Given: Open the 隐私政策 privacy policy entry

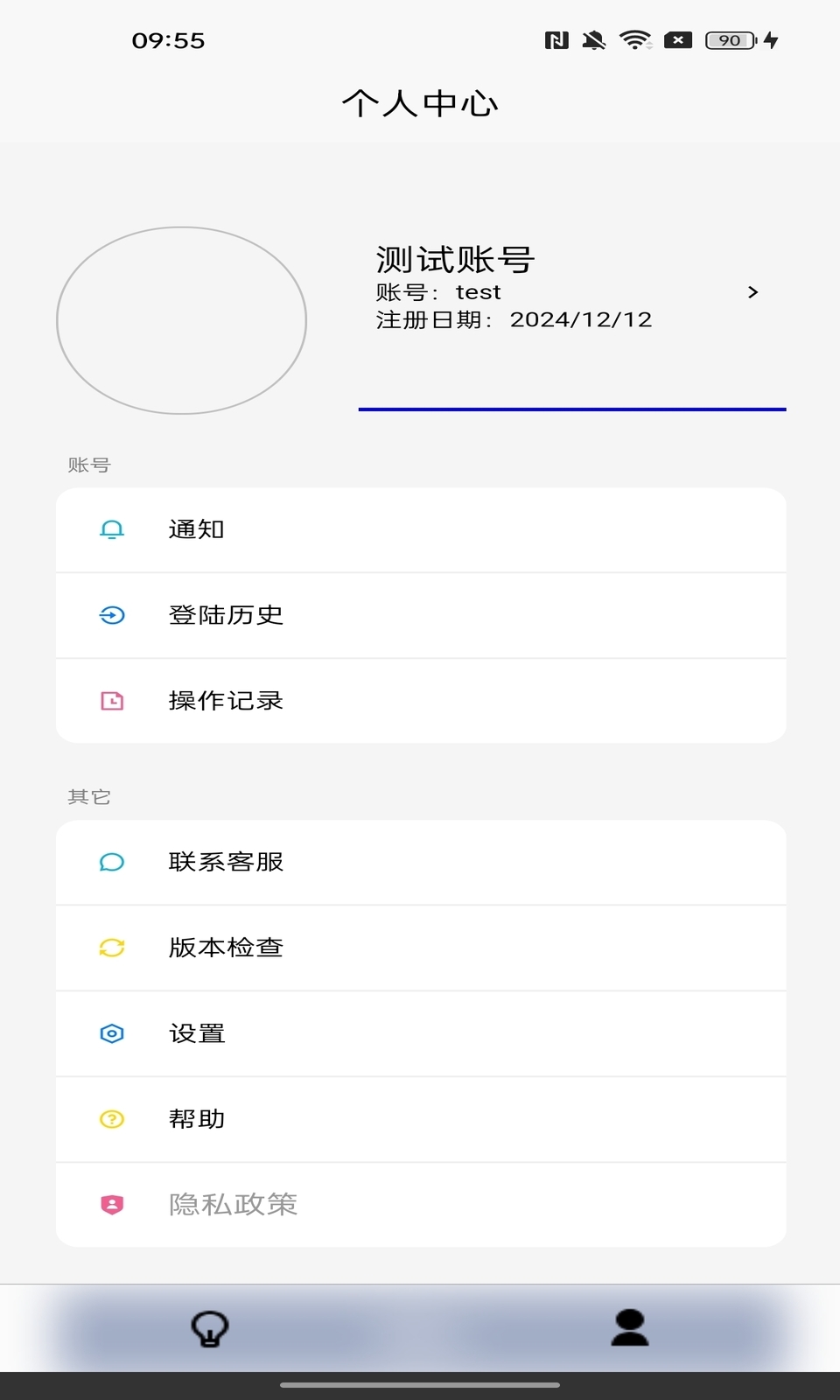Looking at the screenshot, I should tap(420, 1204).
